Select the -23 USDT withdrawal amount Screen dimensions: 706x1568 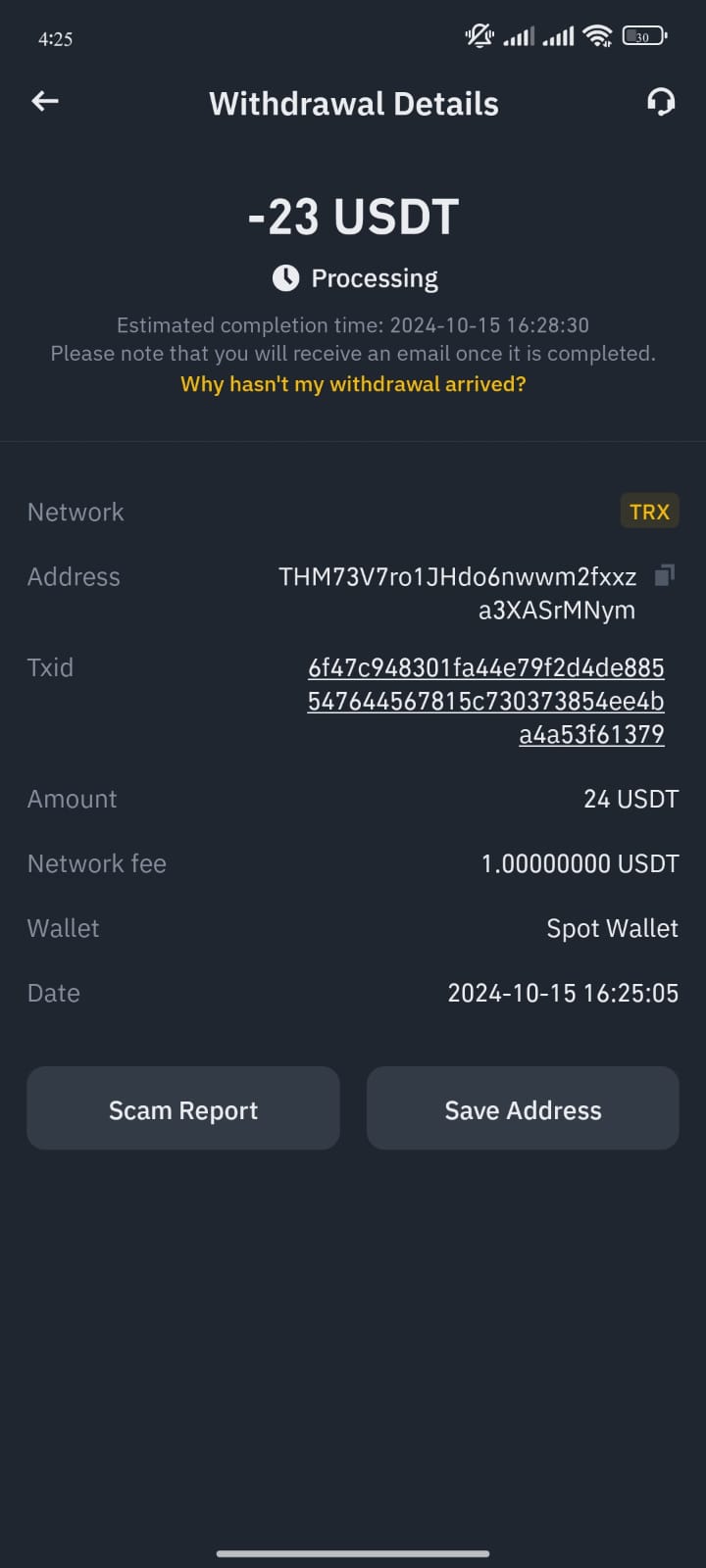pos(353,216)
